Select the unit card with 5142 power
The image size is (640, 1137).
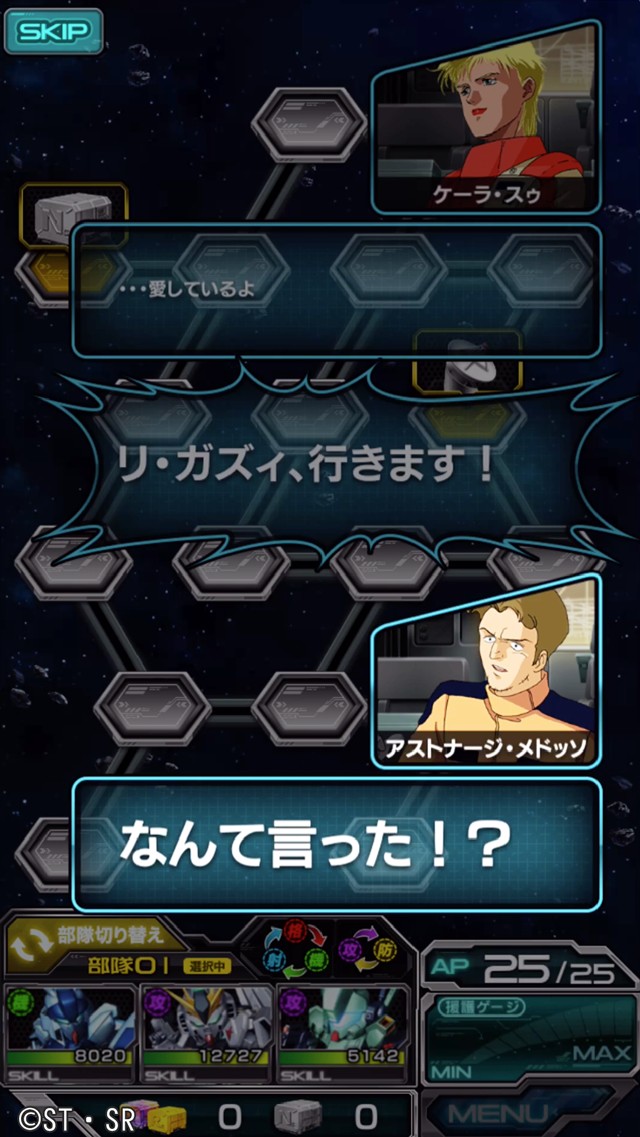(343, 1030)
